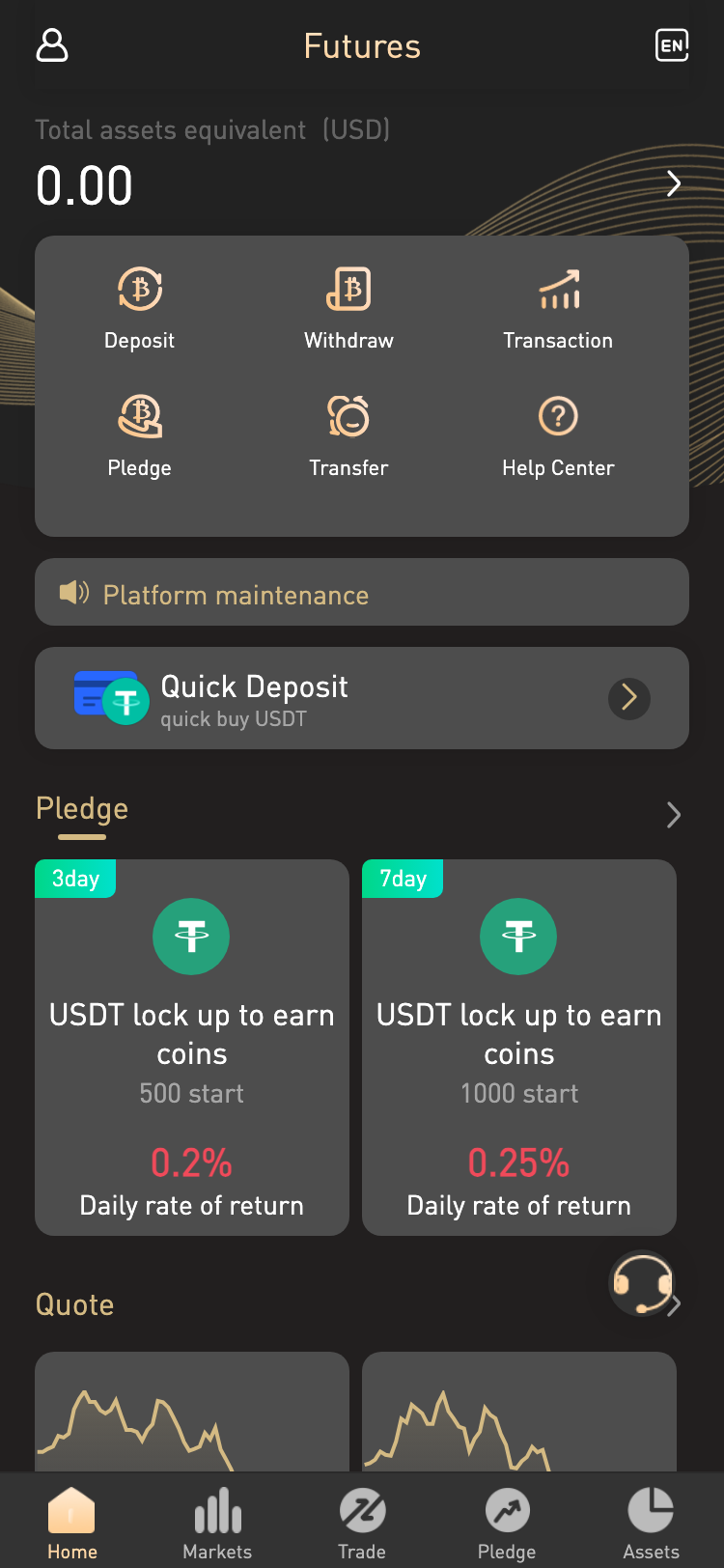Open the user profile icon

click(52, 45)
